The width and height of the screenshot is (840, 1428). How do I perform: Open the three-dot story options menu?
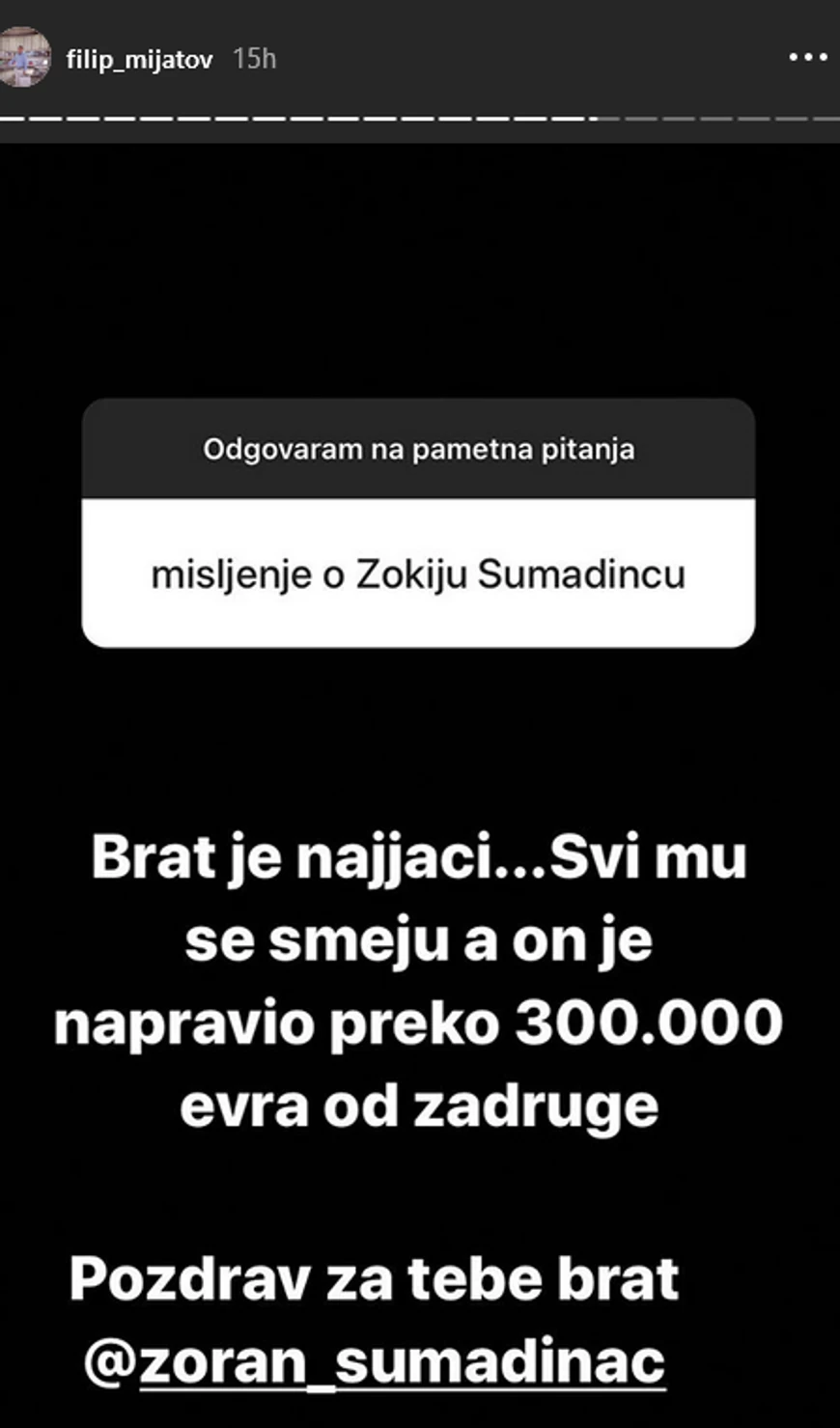coord(807,58)
